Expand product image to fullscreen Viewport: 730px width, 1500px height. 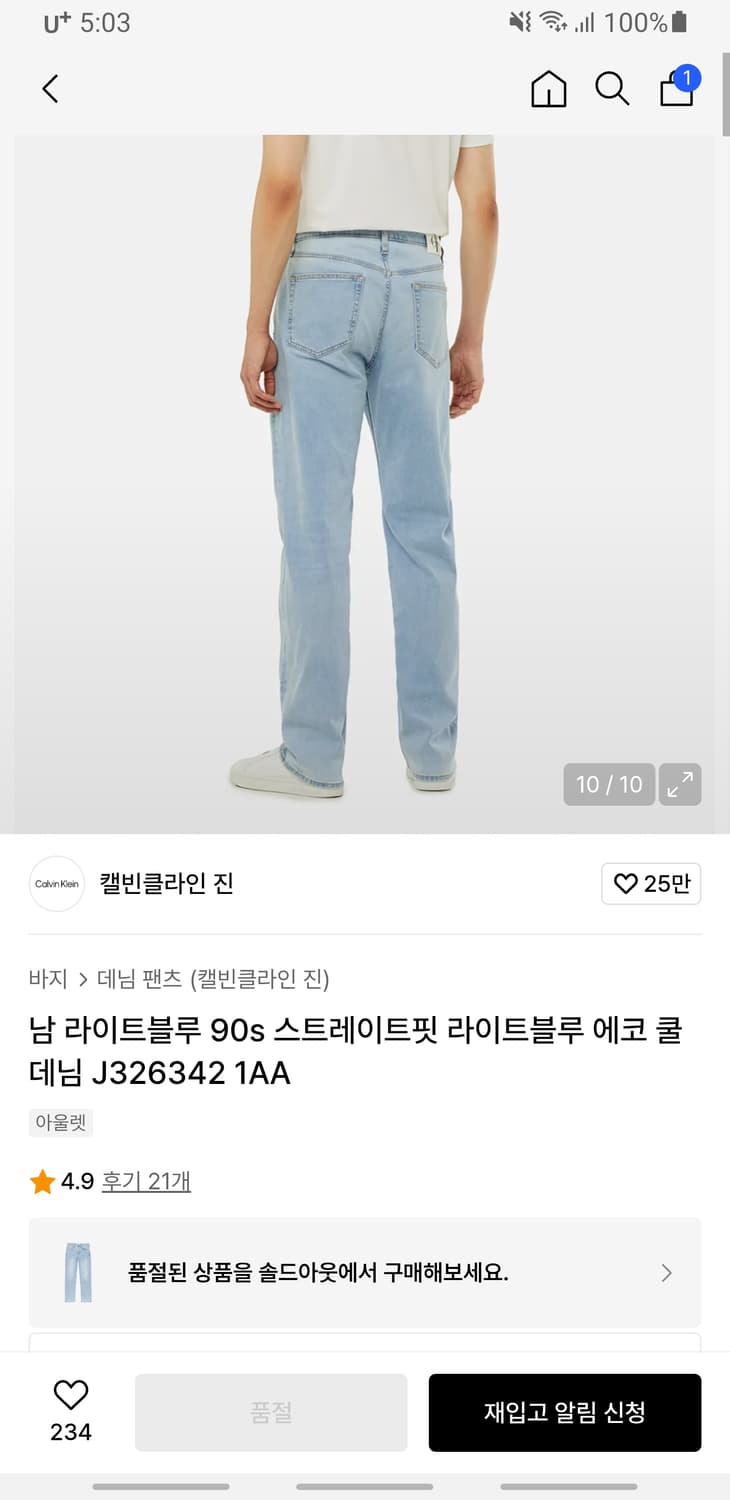tap(681, 785)
